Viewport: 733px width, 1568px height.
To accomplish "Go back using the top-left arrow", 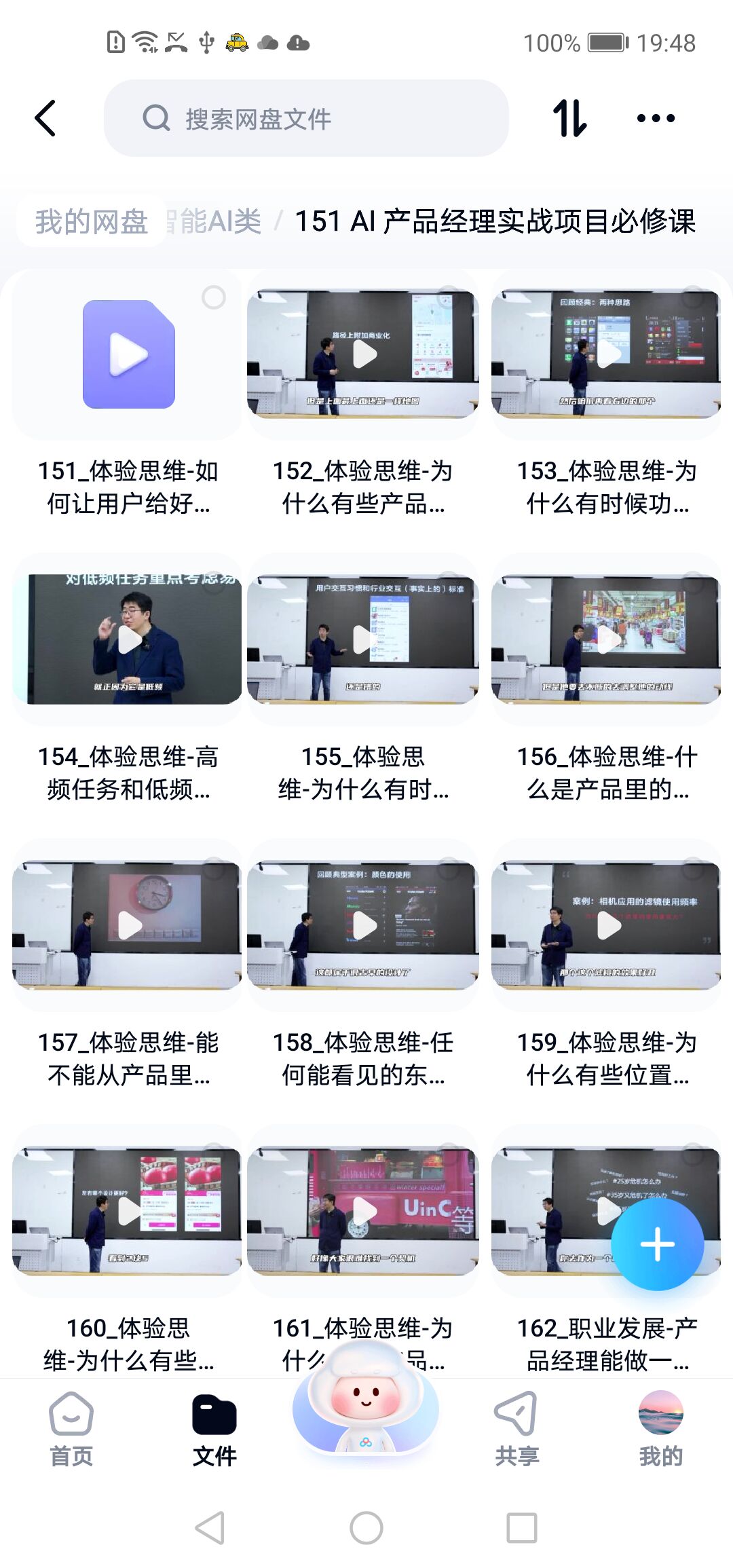I will (45, 118).
